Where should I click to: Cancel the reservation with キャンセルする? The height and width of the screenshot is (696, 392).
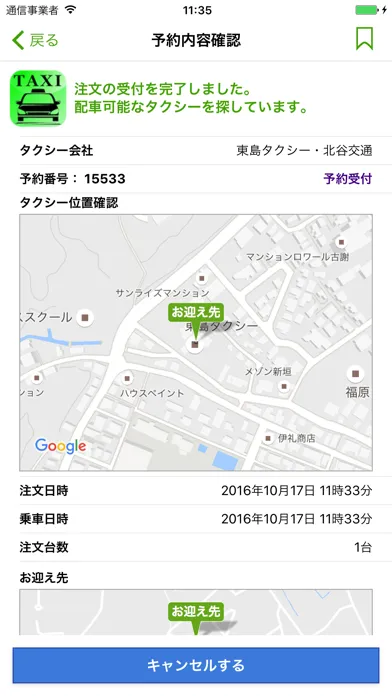[x=196, y=665]
